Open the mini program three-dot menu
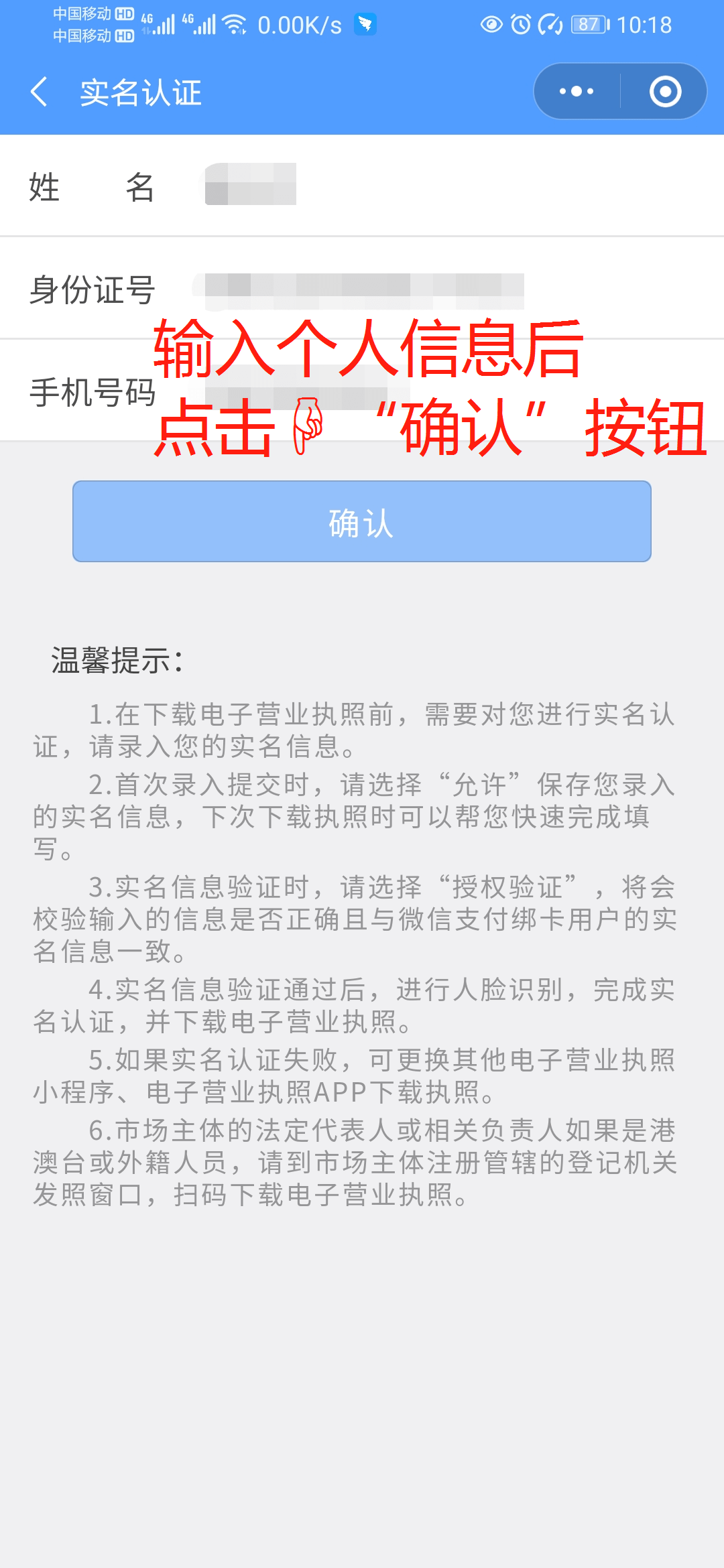Screen dimensions: 724x1568 pos(577,92)
